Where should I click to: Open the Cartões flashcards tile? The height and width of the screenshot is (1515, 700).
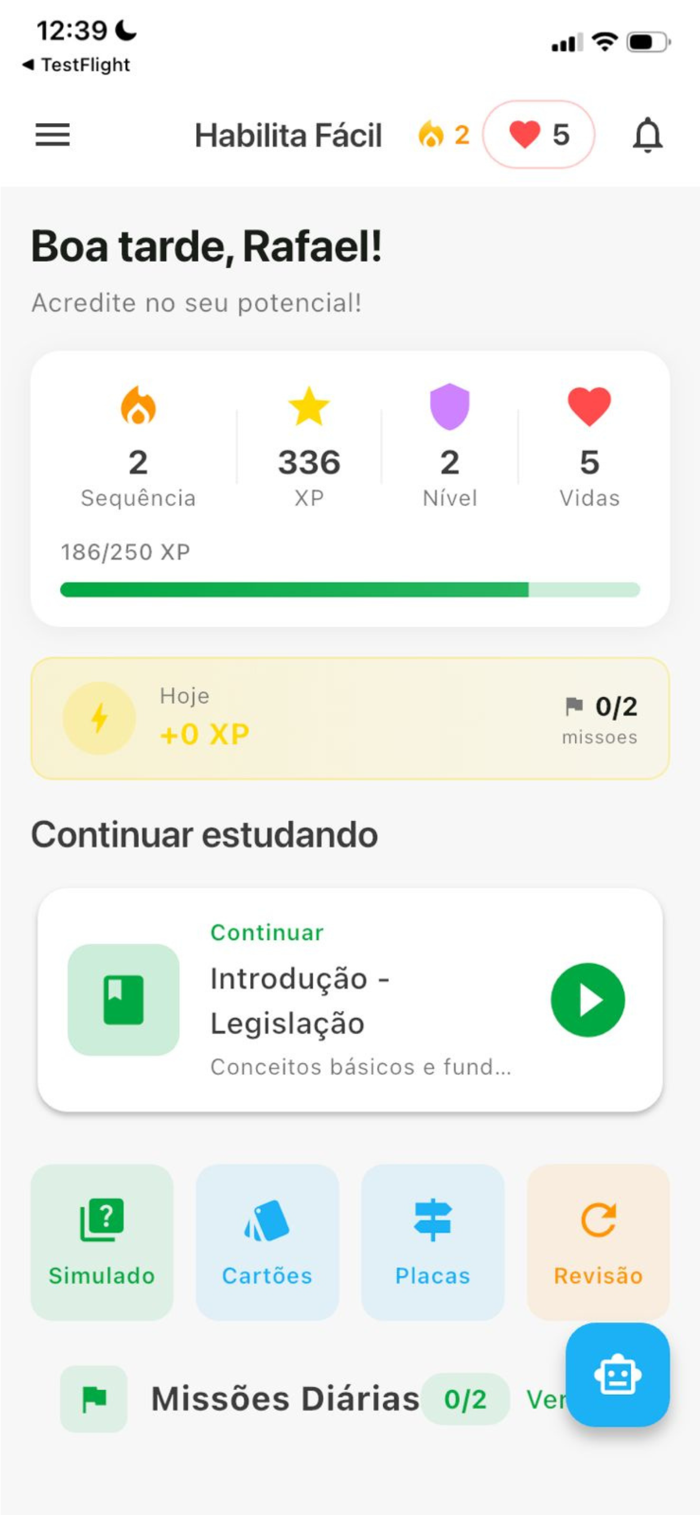coord(267,1242)
